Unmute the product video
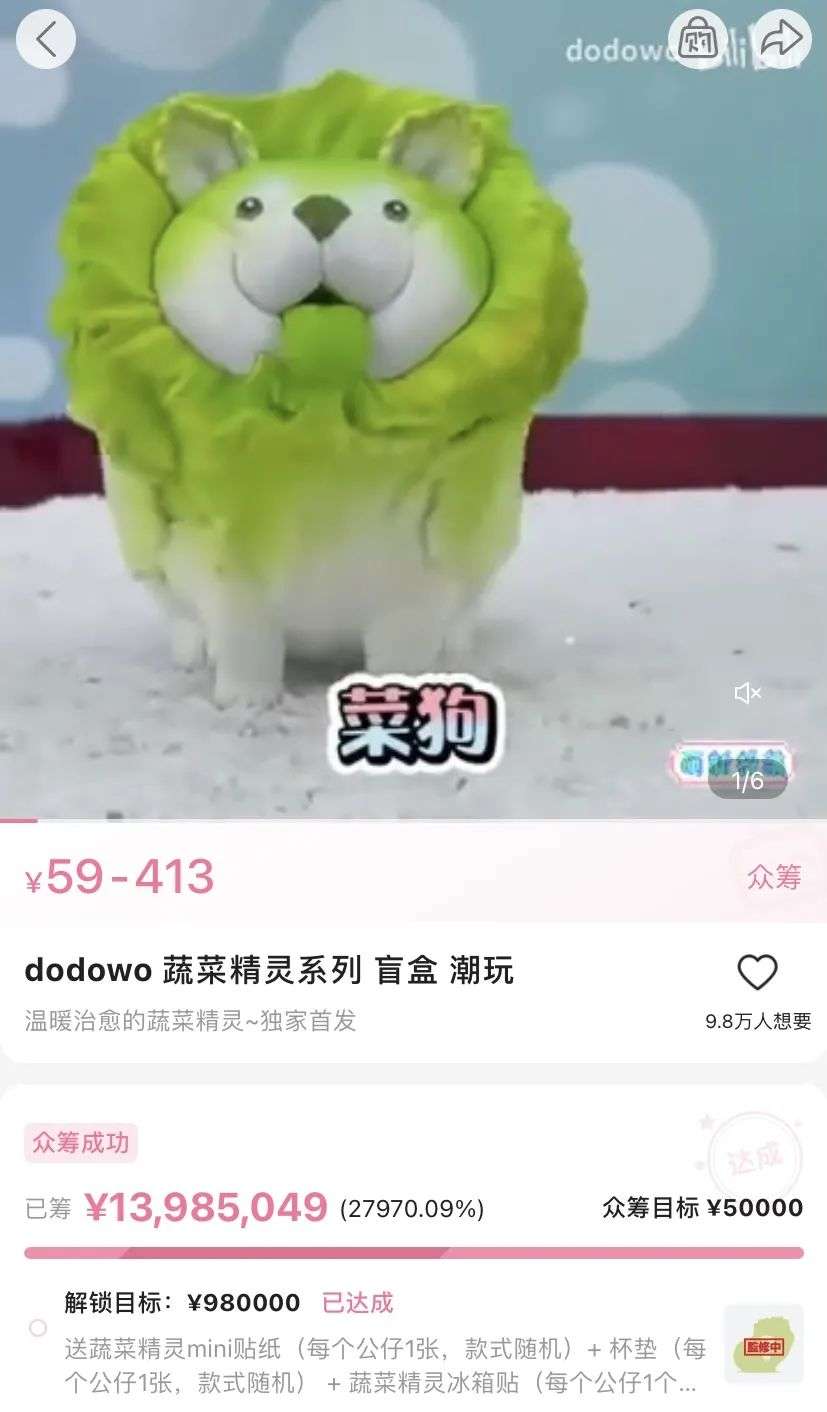 [747, 693]
